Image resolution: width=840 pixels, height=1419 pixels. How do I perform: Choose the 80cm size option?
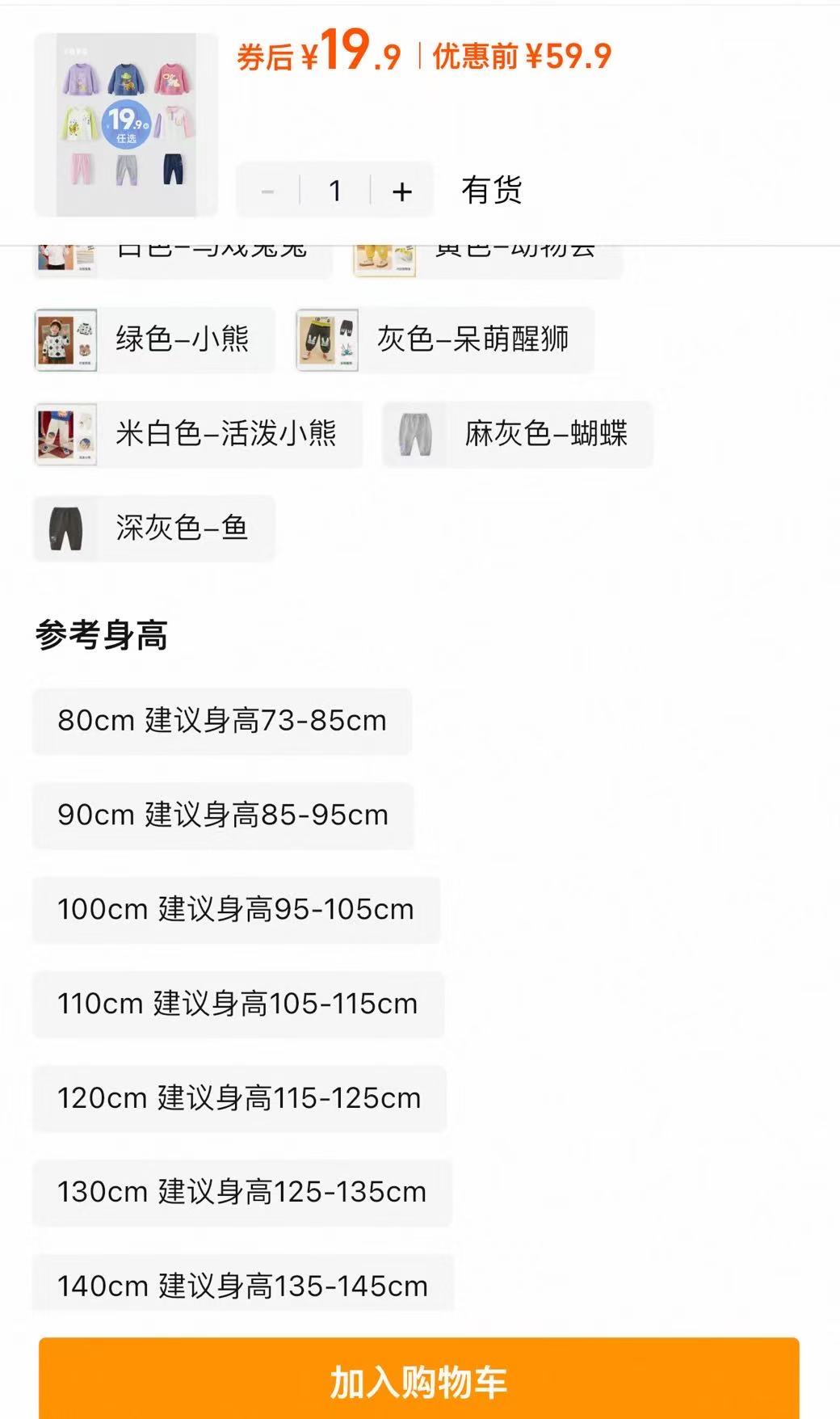click(x=220, y=722)
